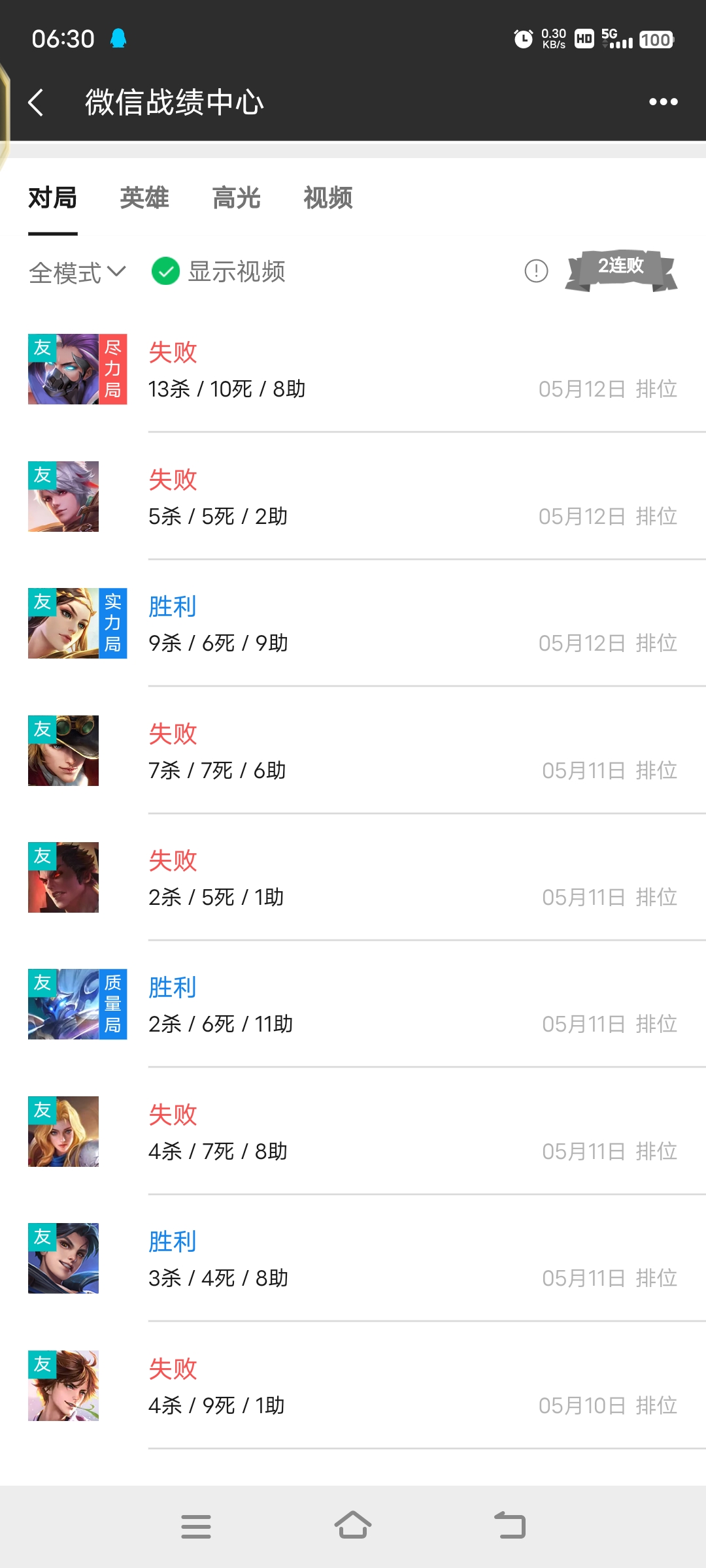
Task: Open the 4杀 / 9死 / 1助 match
Action: pyautogui.click(x=353, y=1386)
